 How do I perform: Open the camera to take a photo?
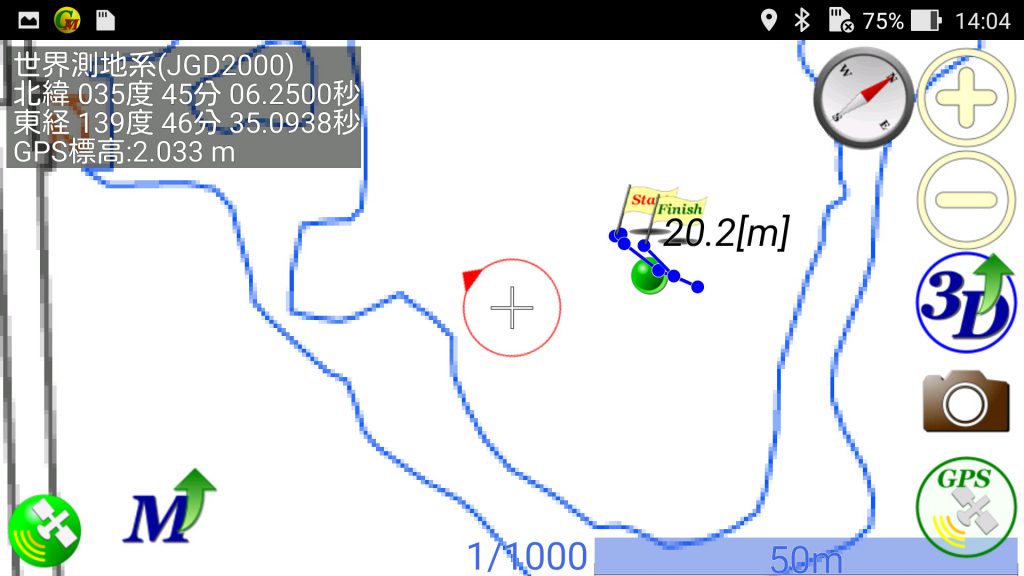[x=966, y=400]
